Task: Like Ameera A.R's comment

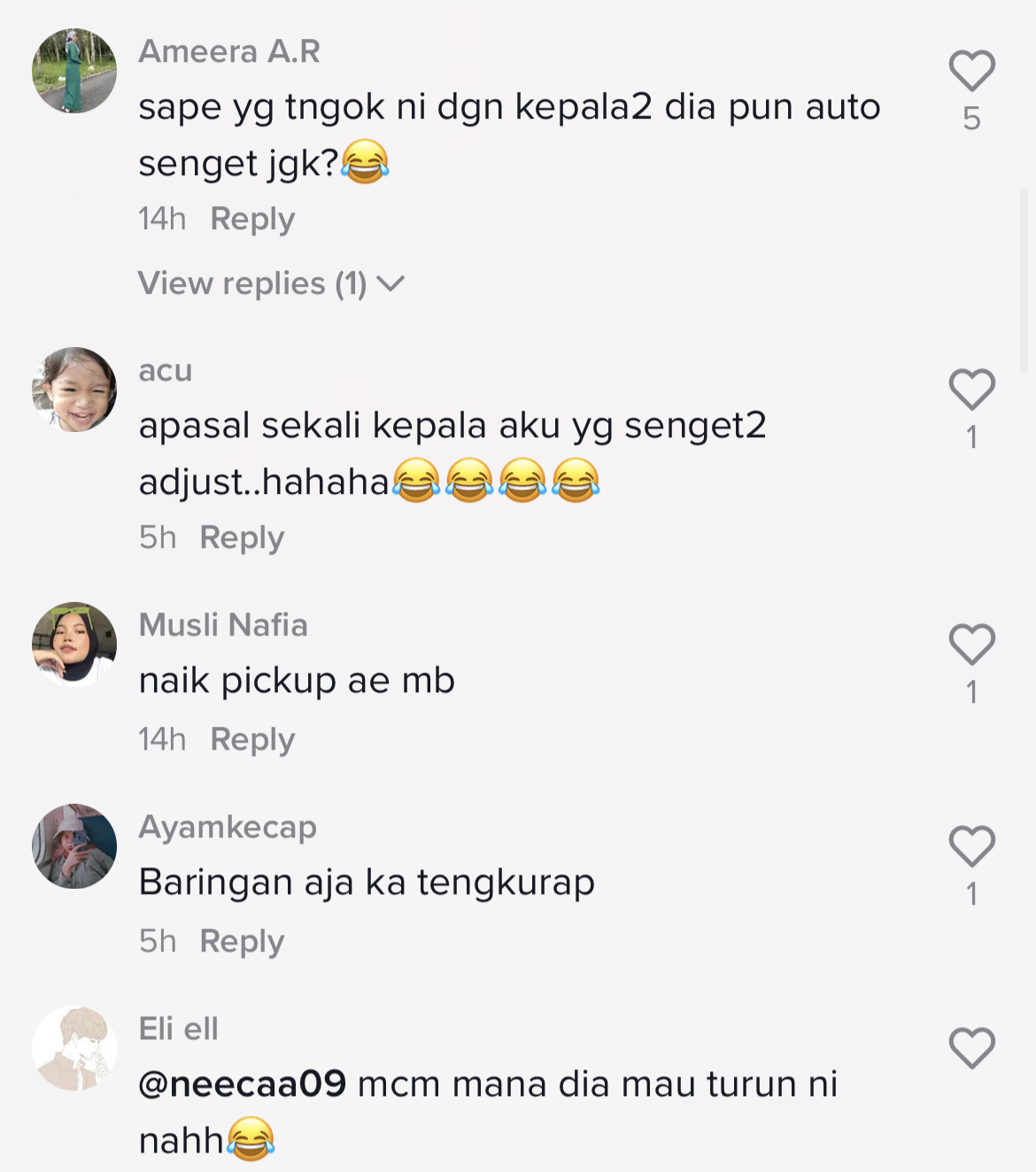Action: pyautogui.click(x=971, y=72)
